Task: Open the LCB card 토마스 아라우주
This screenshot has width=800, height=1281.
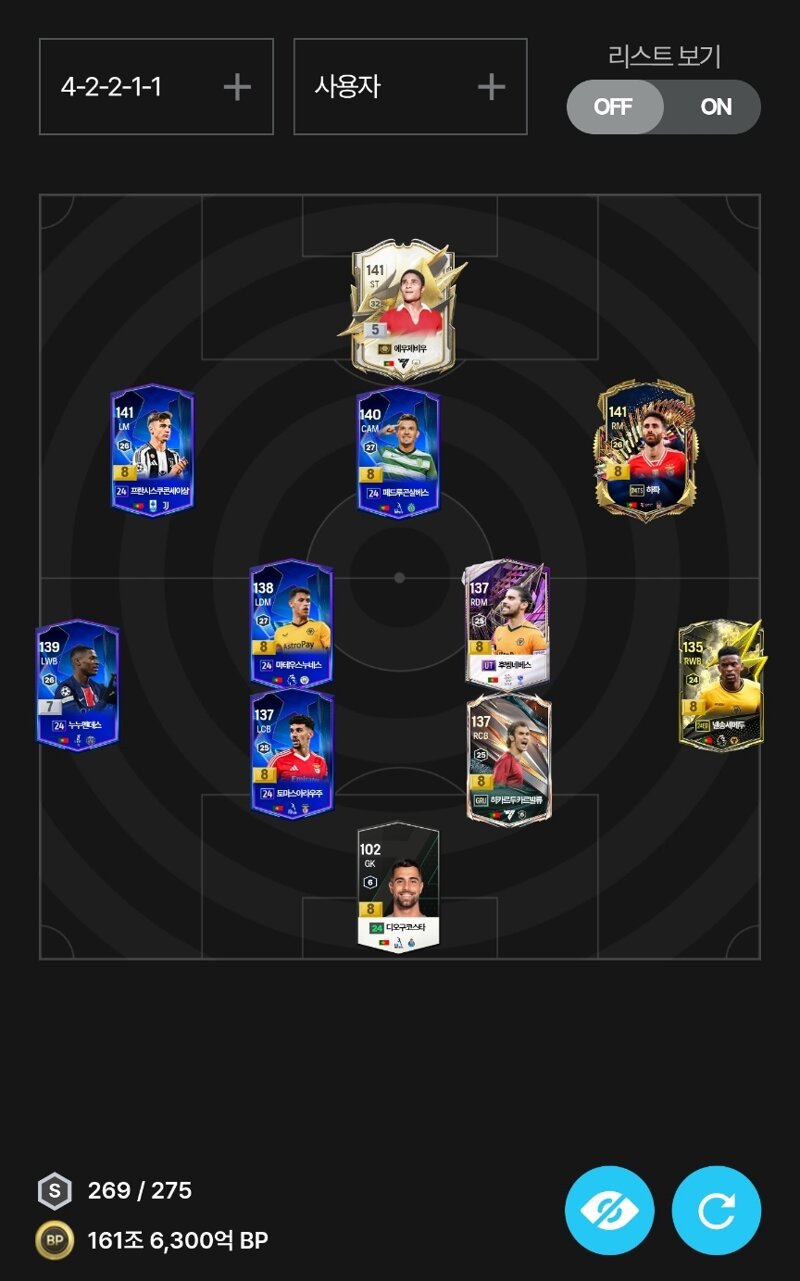Action: [x=292, y=753]
